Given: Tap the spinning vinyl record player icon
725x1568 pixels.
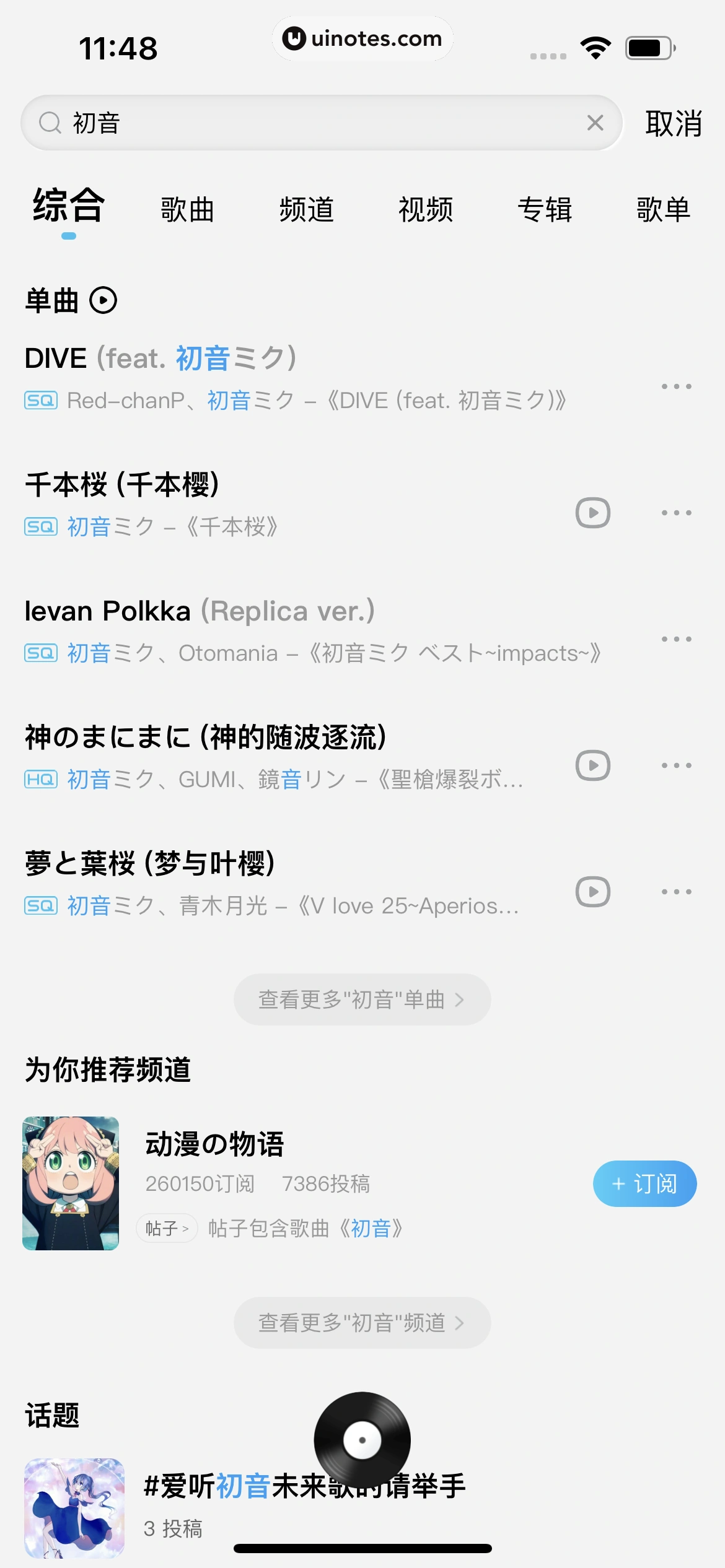Looking at the screenshot, I should (x=362, y=1440).
